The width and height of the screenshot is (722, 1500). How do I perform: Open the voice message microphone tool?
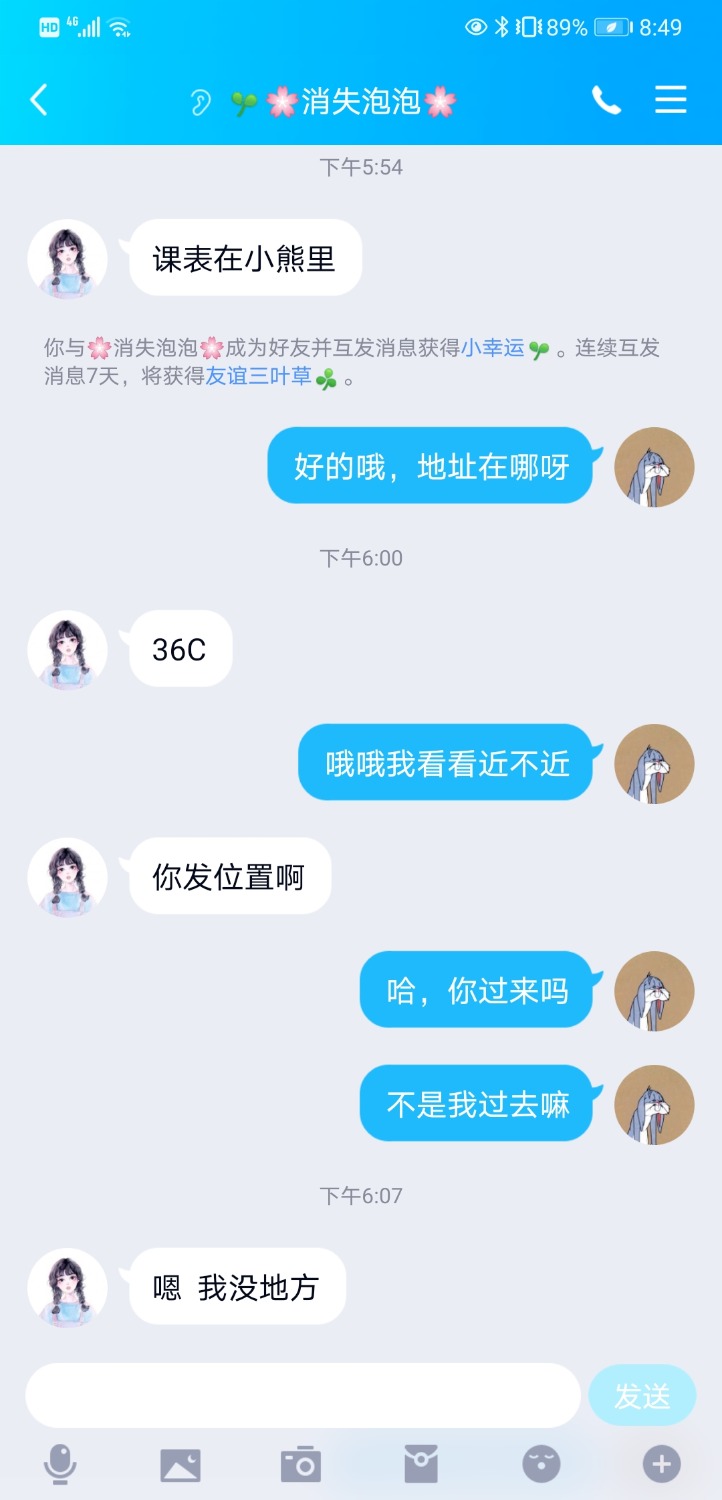60,1463
